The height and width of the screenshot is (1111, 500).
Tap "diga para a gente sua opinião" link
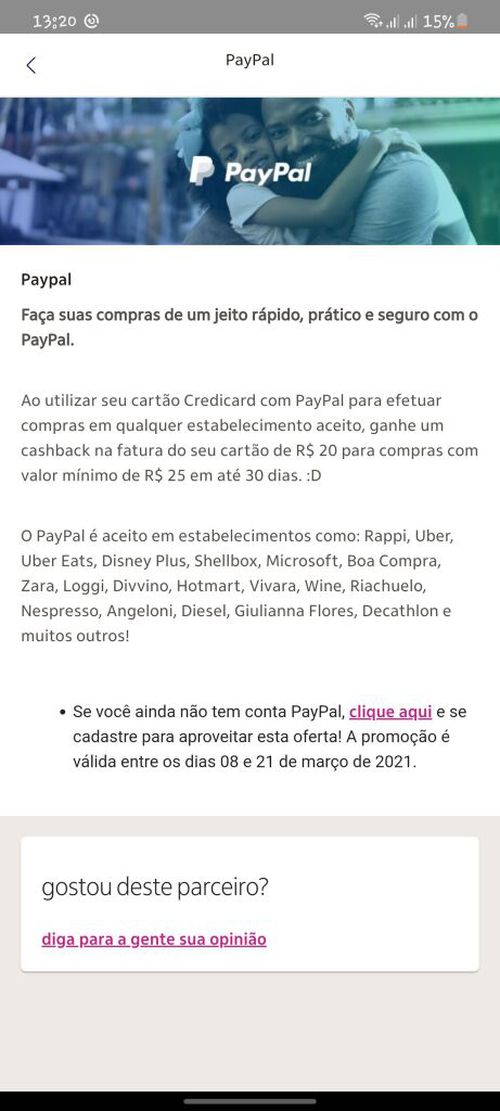154,940
